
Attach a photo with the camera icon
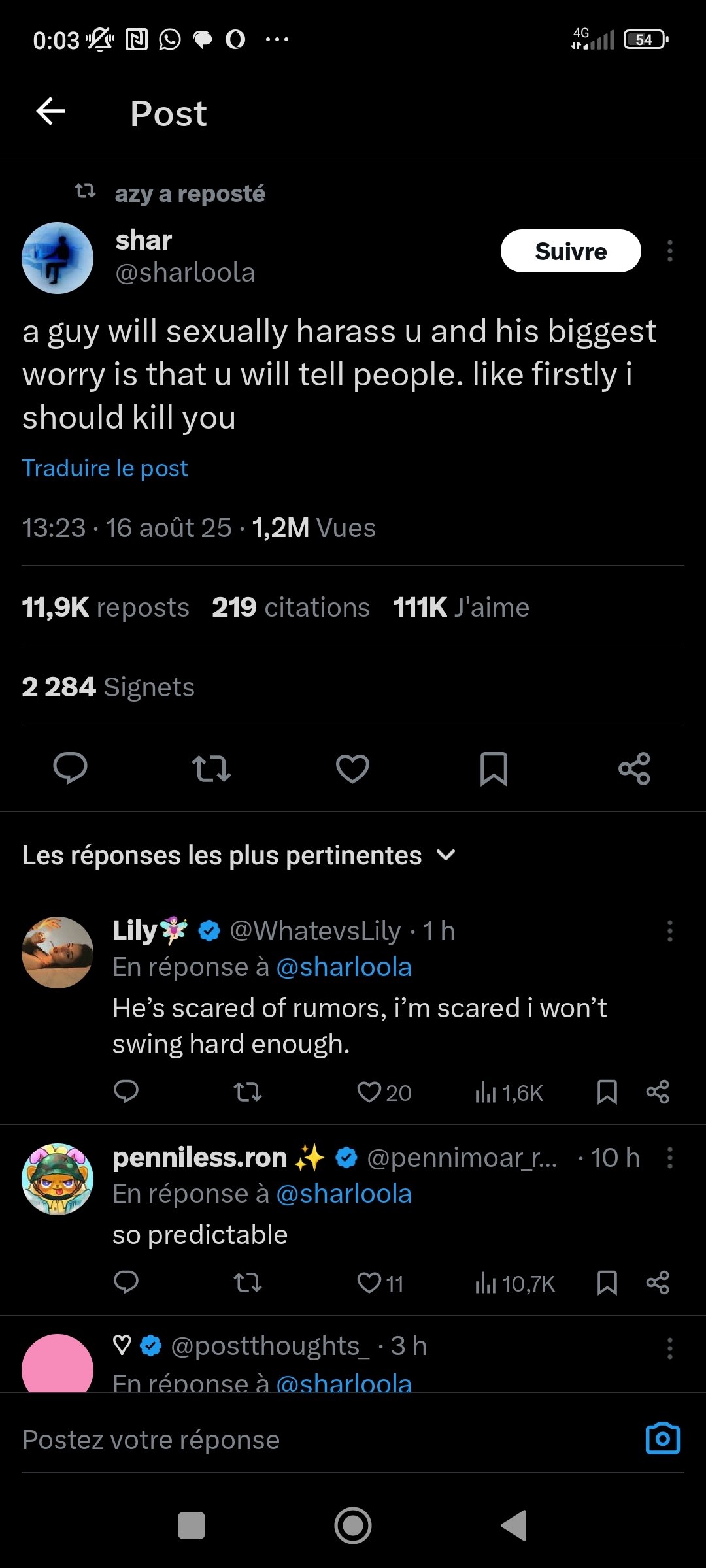point(662,1439)
